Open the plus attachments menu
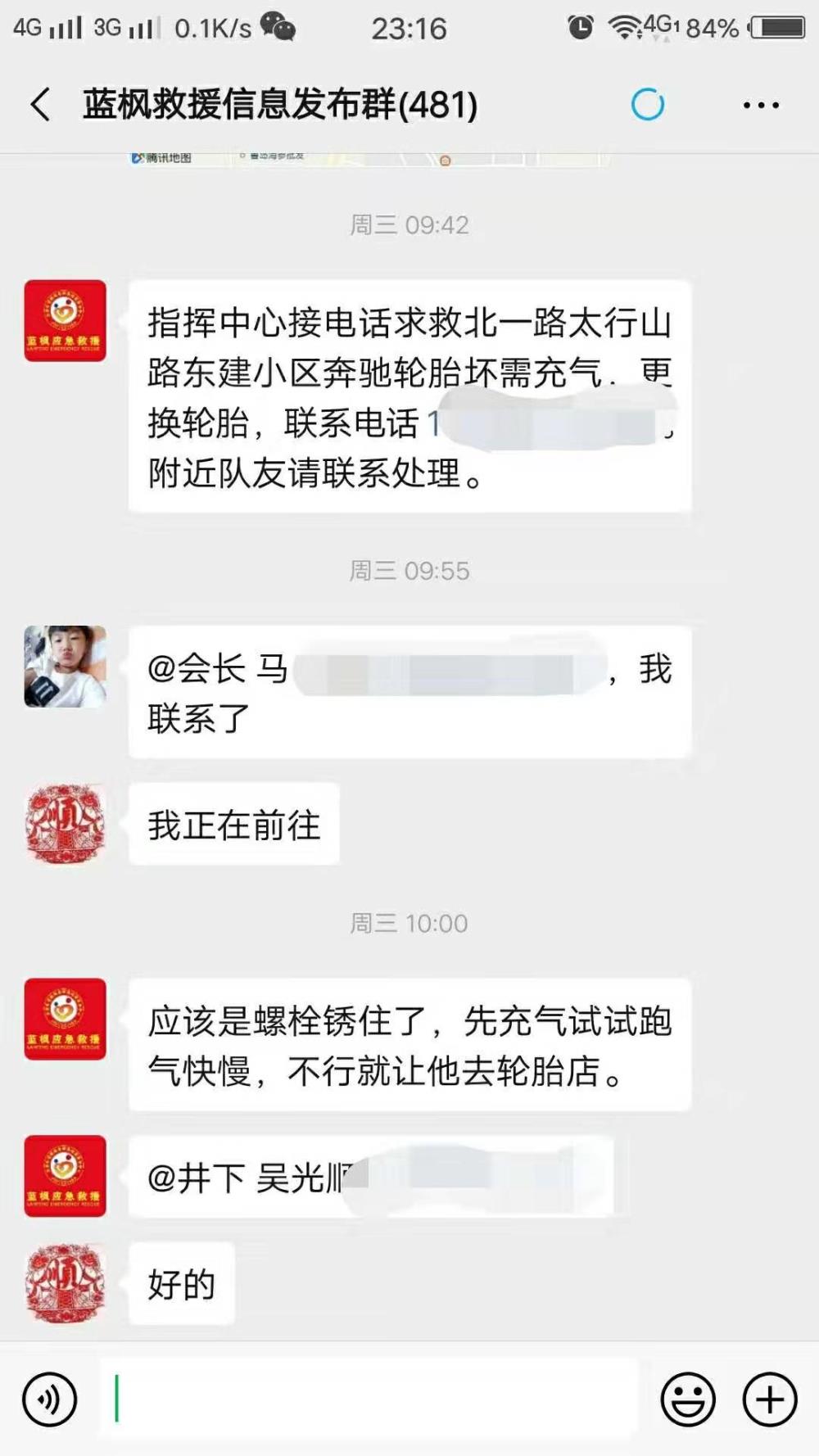This screenshot has height=1456, width=819. [770, 1399]
